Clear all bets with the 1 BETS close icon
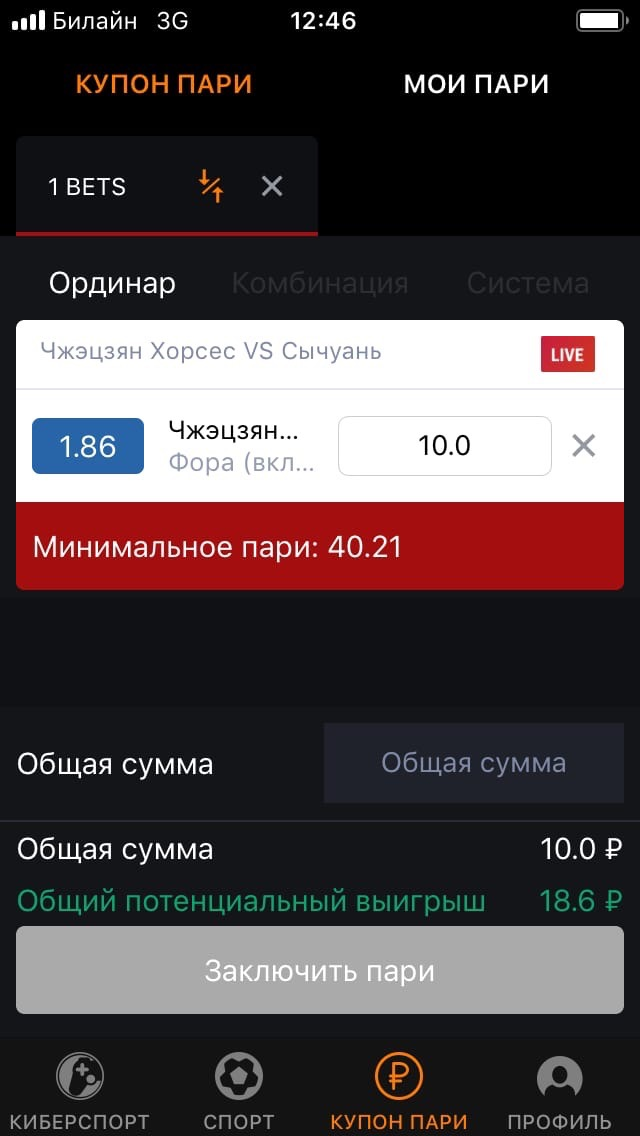640x1136 pixels. [x=272, y=186]
